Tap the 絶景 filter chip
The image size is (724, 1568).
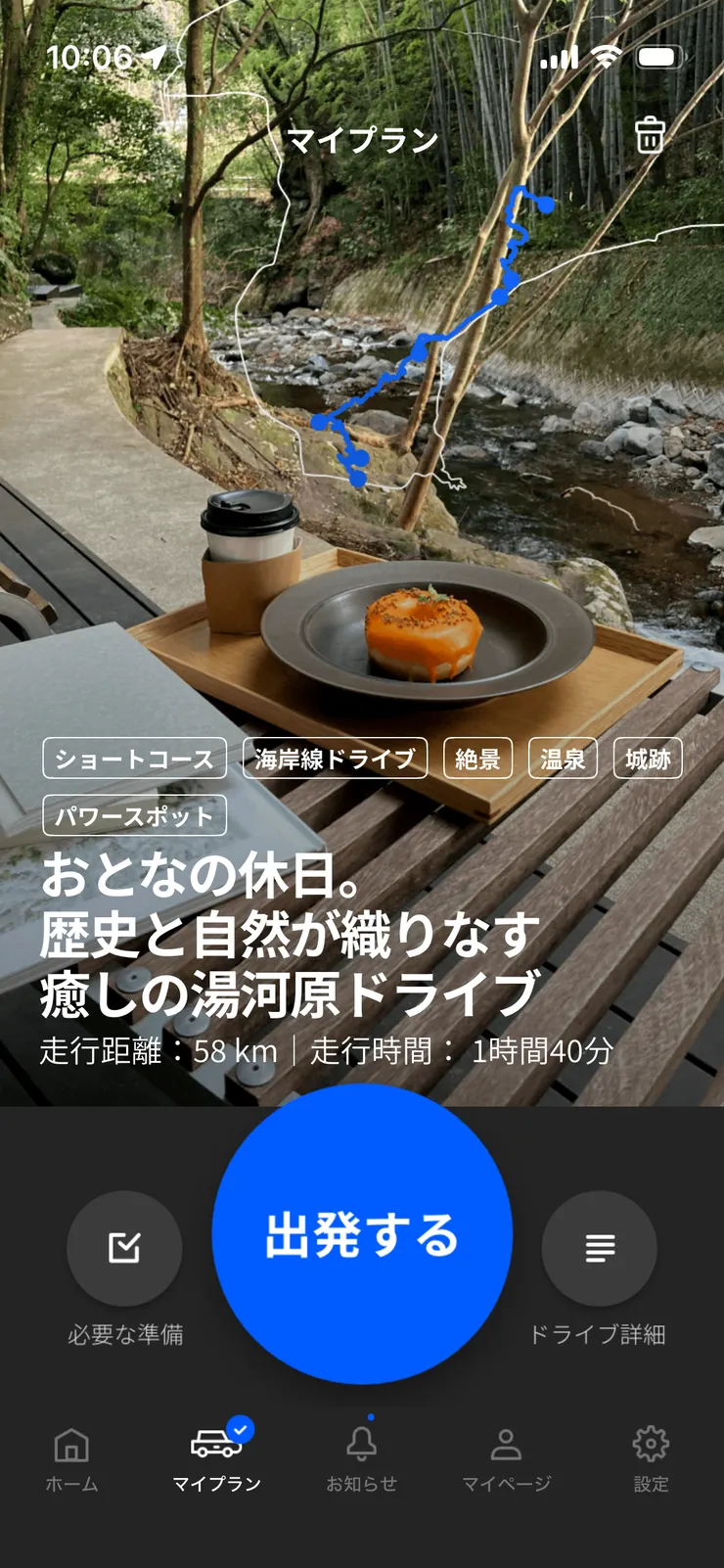pyautogui.click(x=480, y=758)
